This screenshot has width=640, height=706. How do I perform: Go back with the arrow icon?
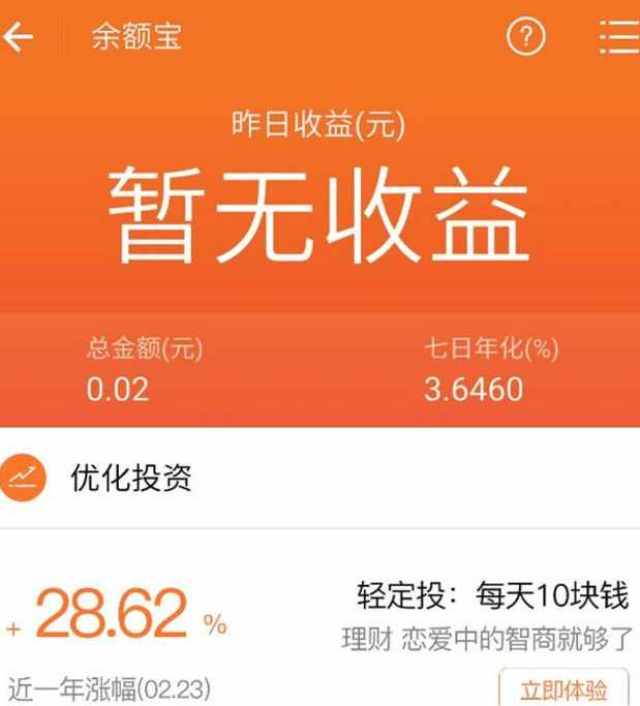(x=18, y=37)
